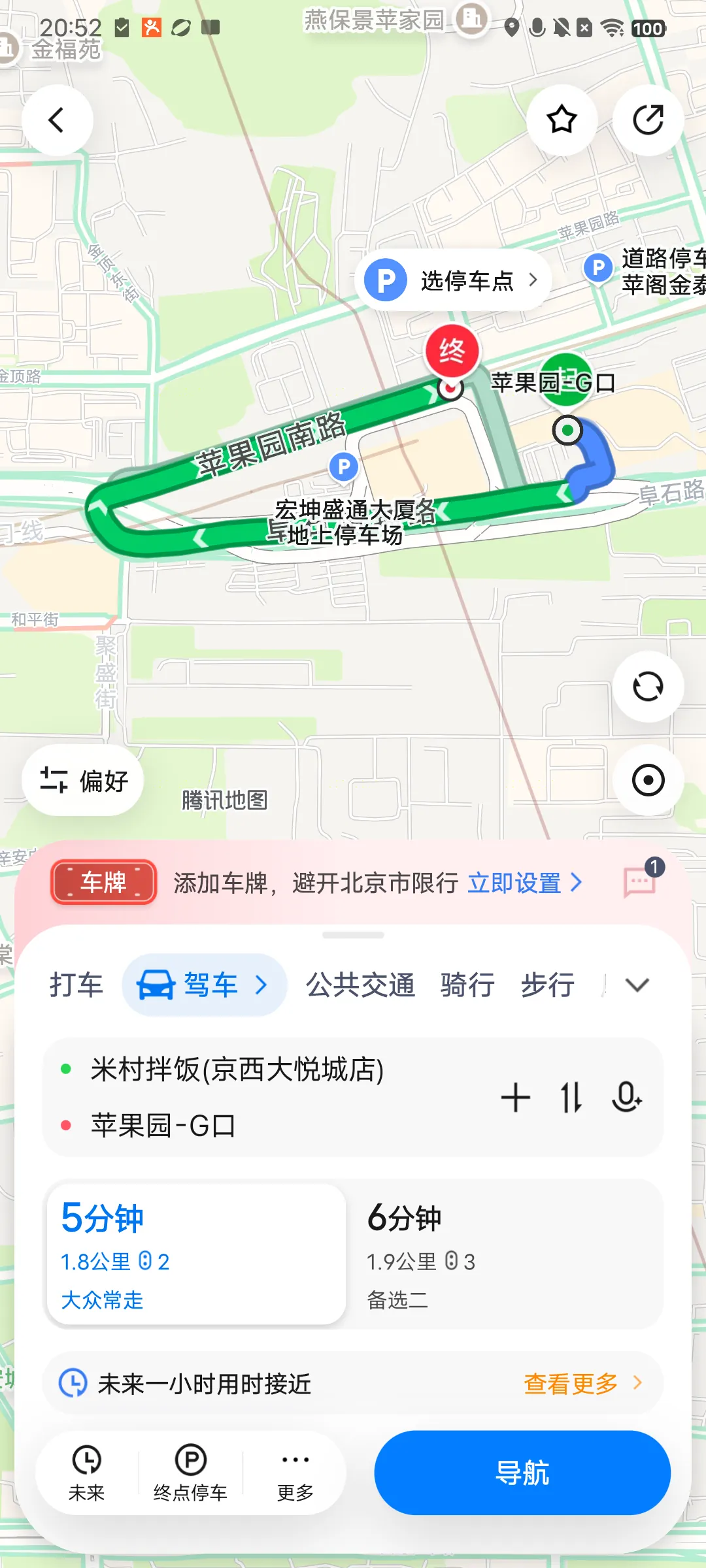The height and width of the screenshot is (1568, 706).
Task: Refresh the route with the circular arrows
Action: (648, 687)
